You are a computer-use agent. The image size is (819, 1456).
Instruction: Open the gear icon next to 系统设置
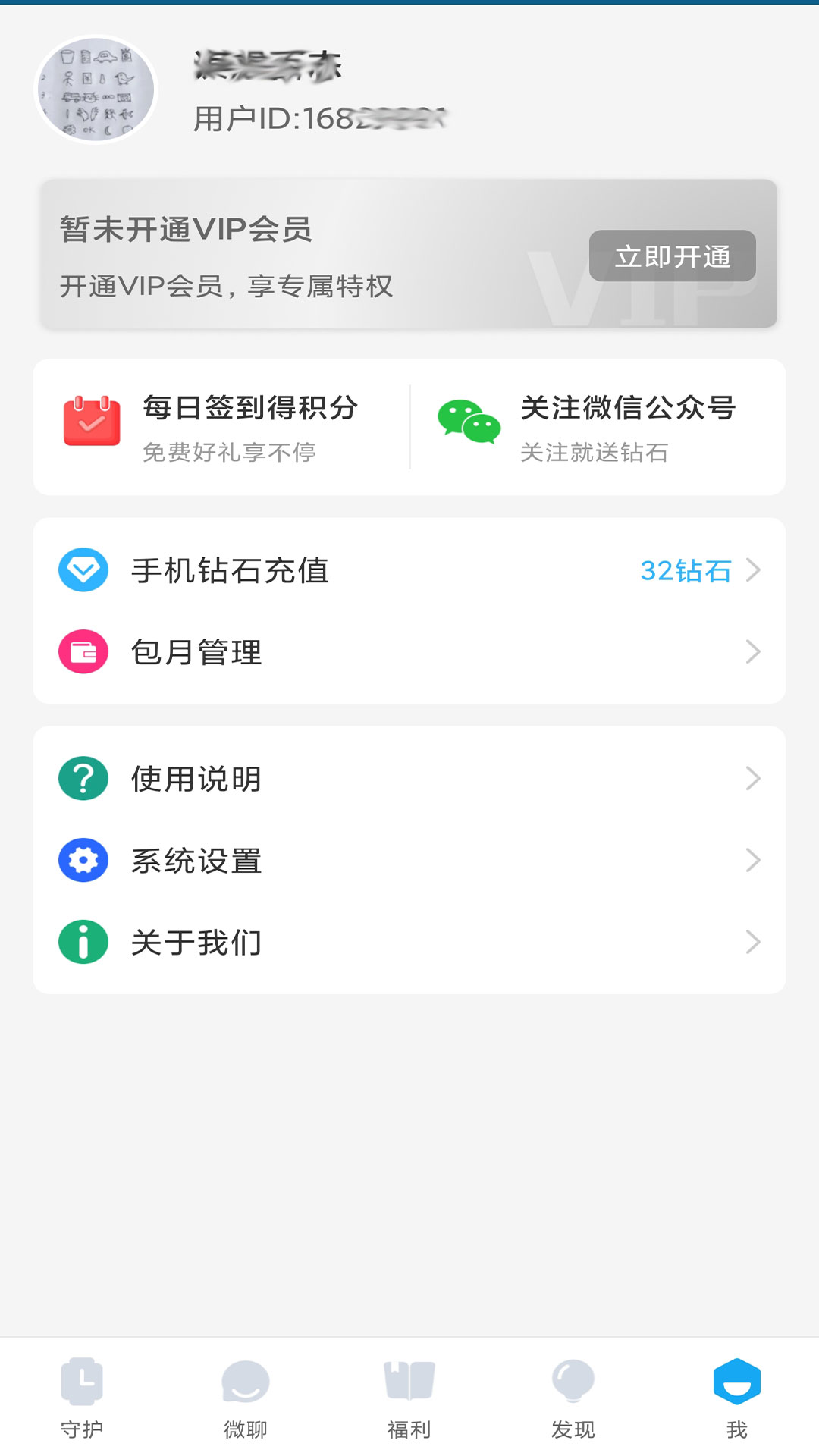point(83,860)
